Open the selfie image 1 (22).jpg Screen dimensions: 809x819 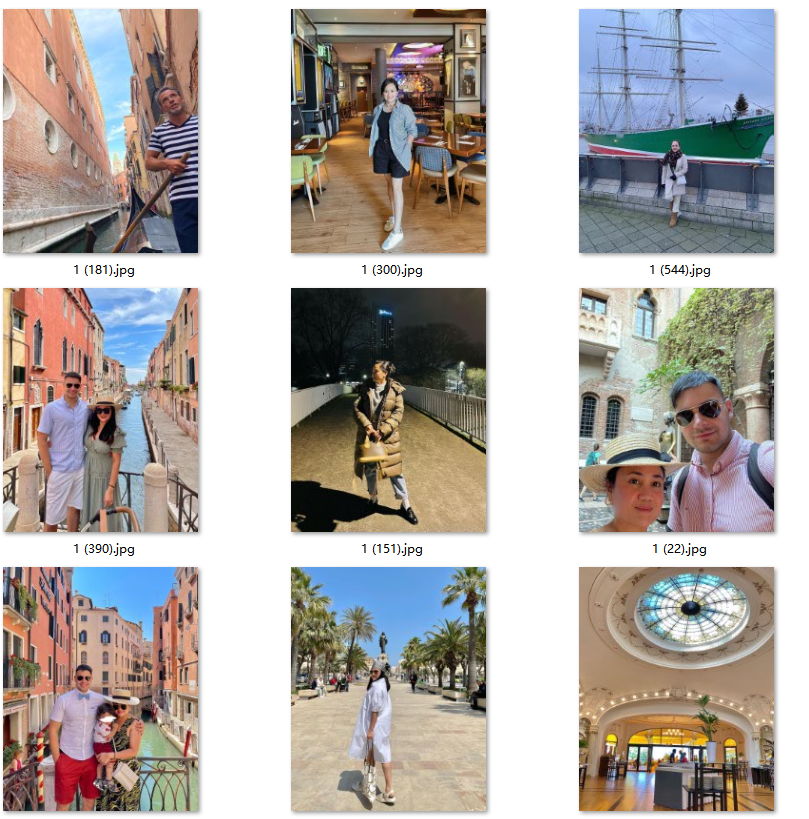tap(676, 410)
